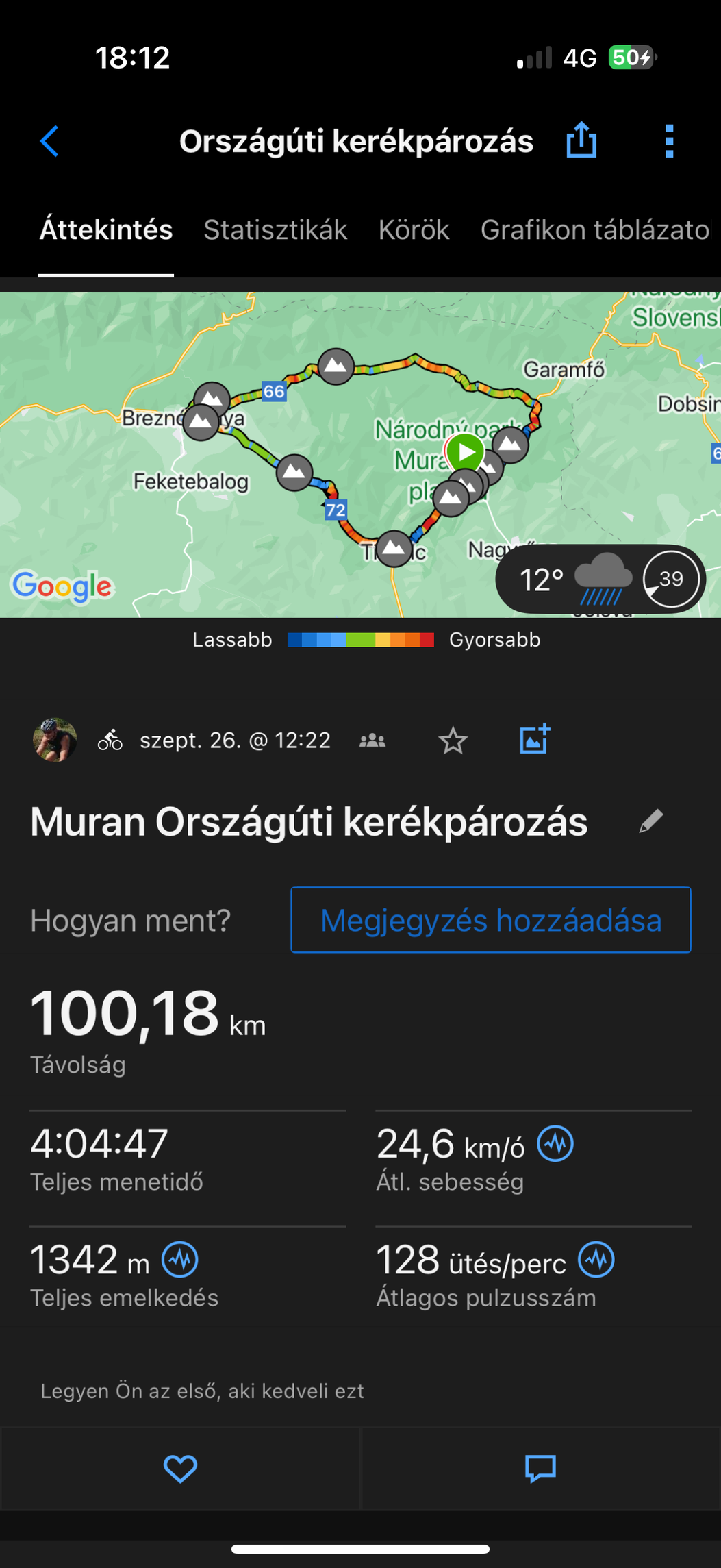
Task: Edit the activity name with pencil
Action: [651, 821]
